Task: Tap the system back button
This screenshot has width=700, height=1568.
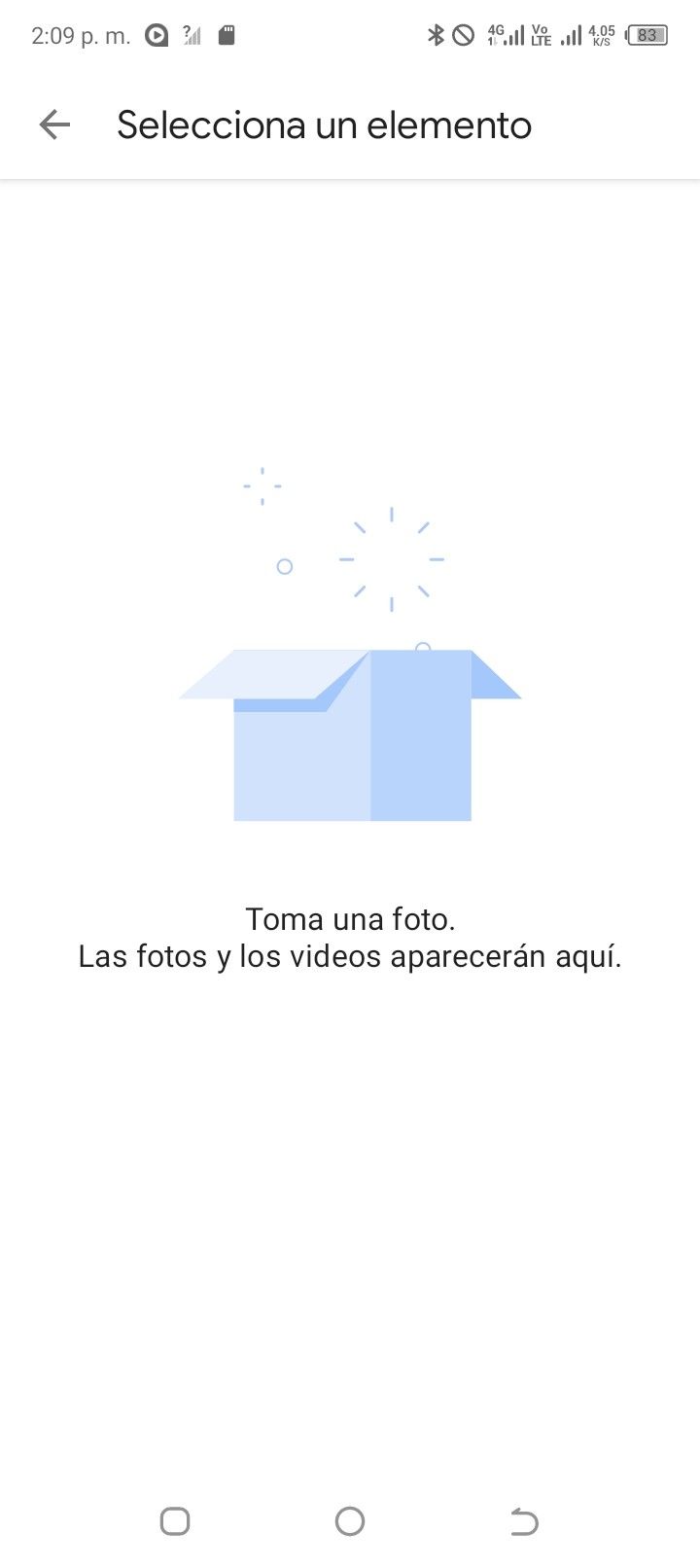Action: (524, 1520)
